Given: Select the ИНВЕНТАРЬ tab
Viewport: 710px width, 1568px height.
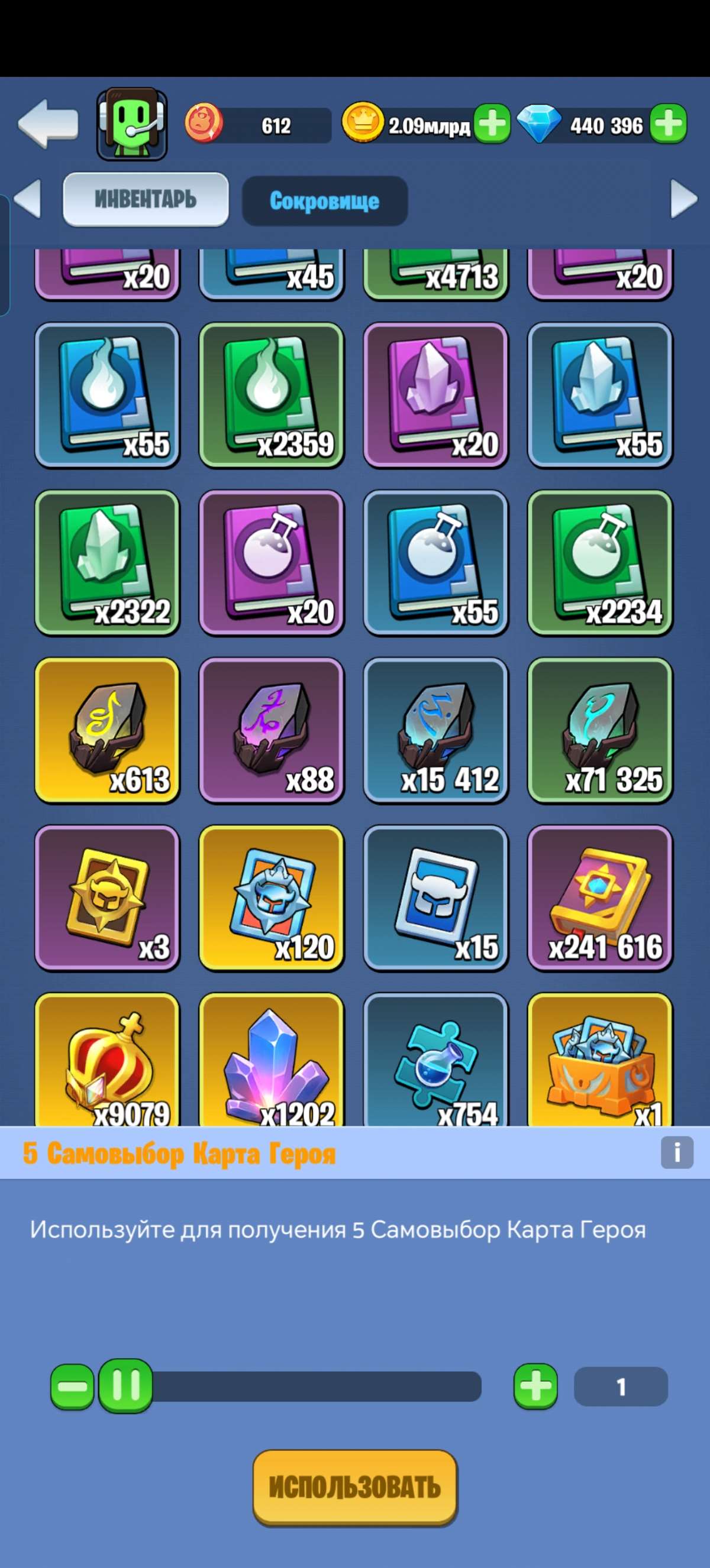Looking at the screenshot, I should pyautogui.click(x=146, y=200).
